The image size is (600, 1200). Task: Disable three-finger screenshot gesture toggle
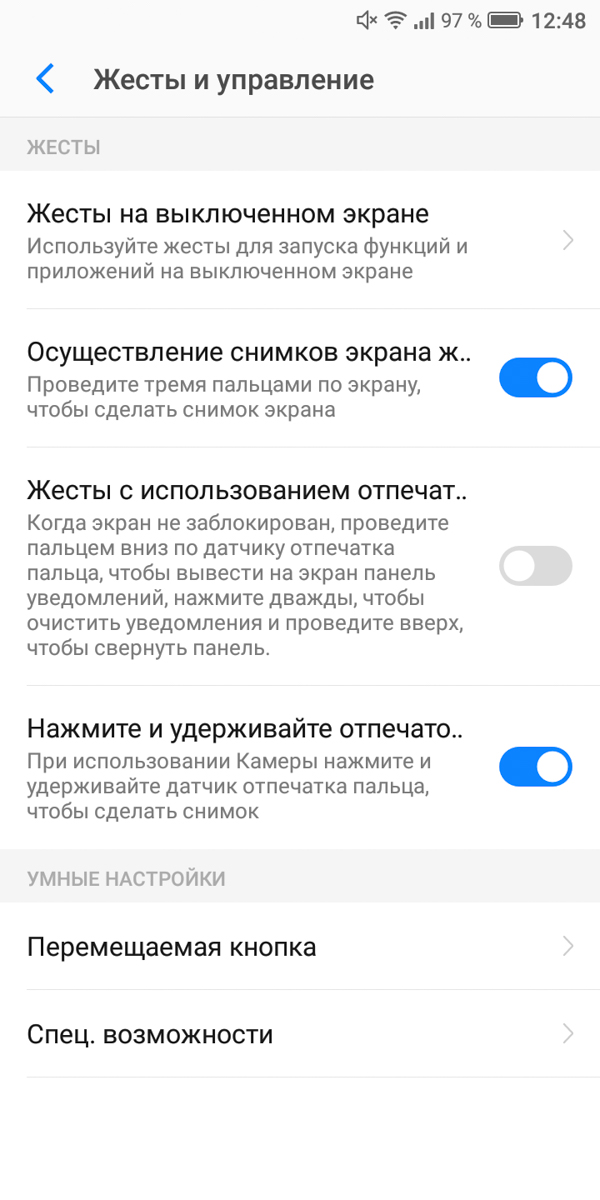535,379
